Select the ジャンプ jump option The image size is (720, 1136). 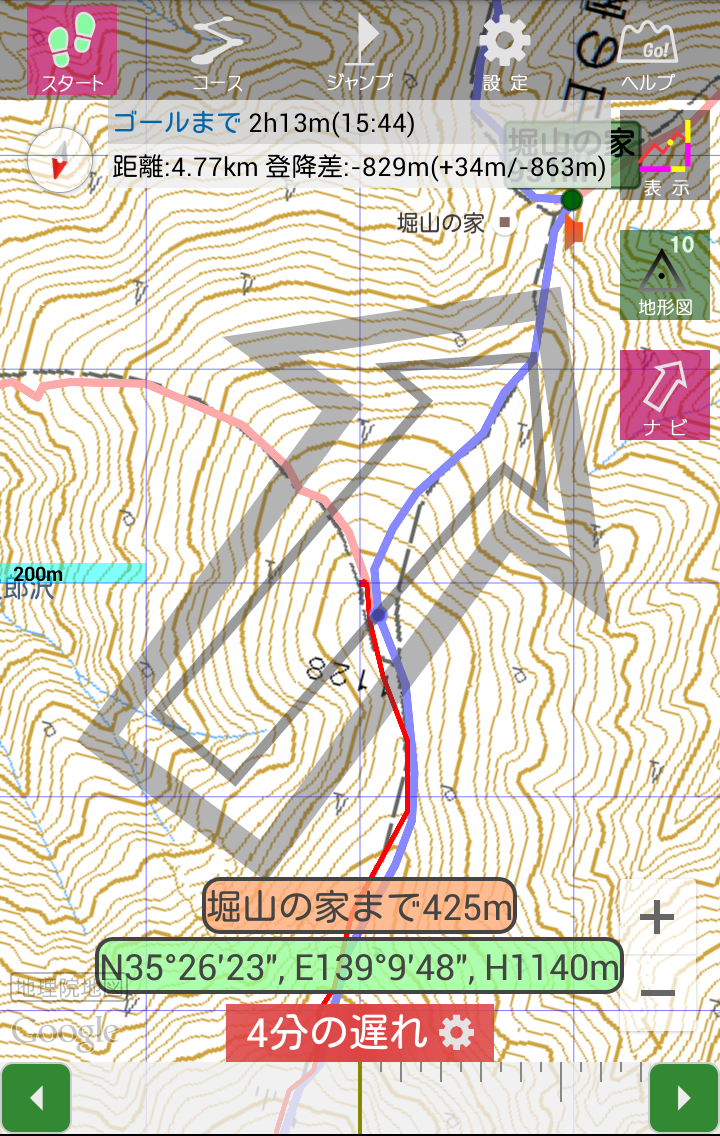360,50
